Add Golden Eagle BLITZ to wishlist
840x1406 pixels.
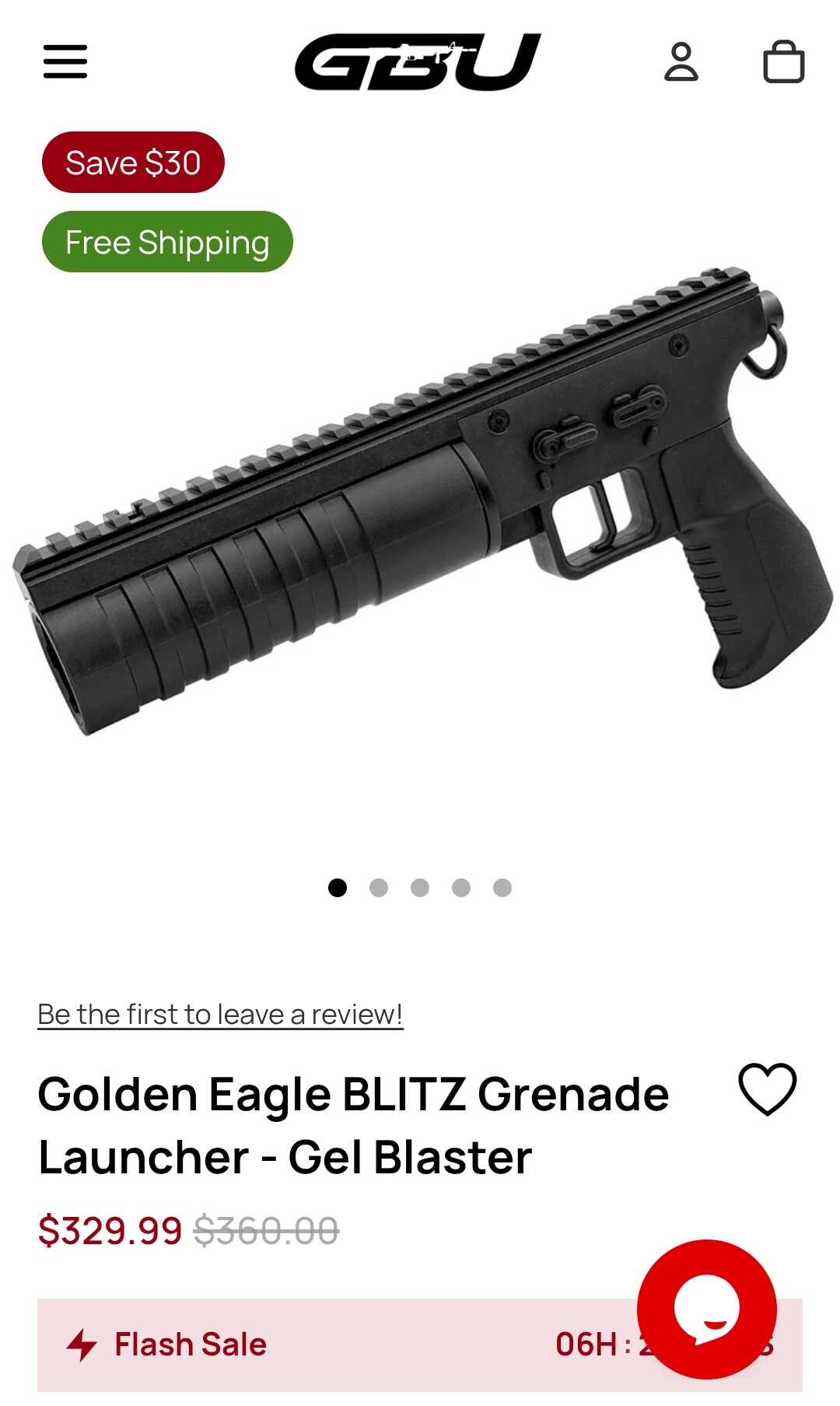767,1089
